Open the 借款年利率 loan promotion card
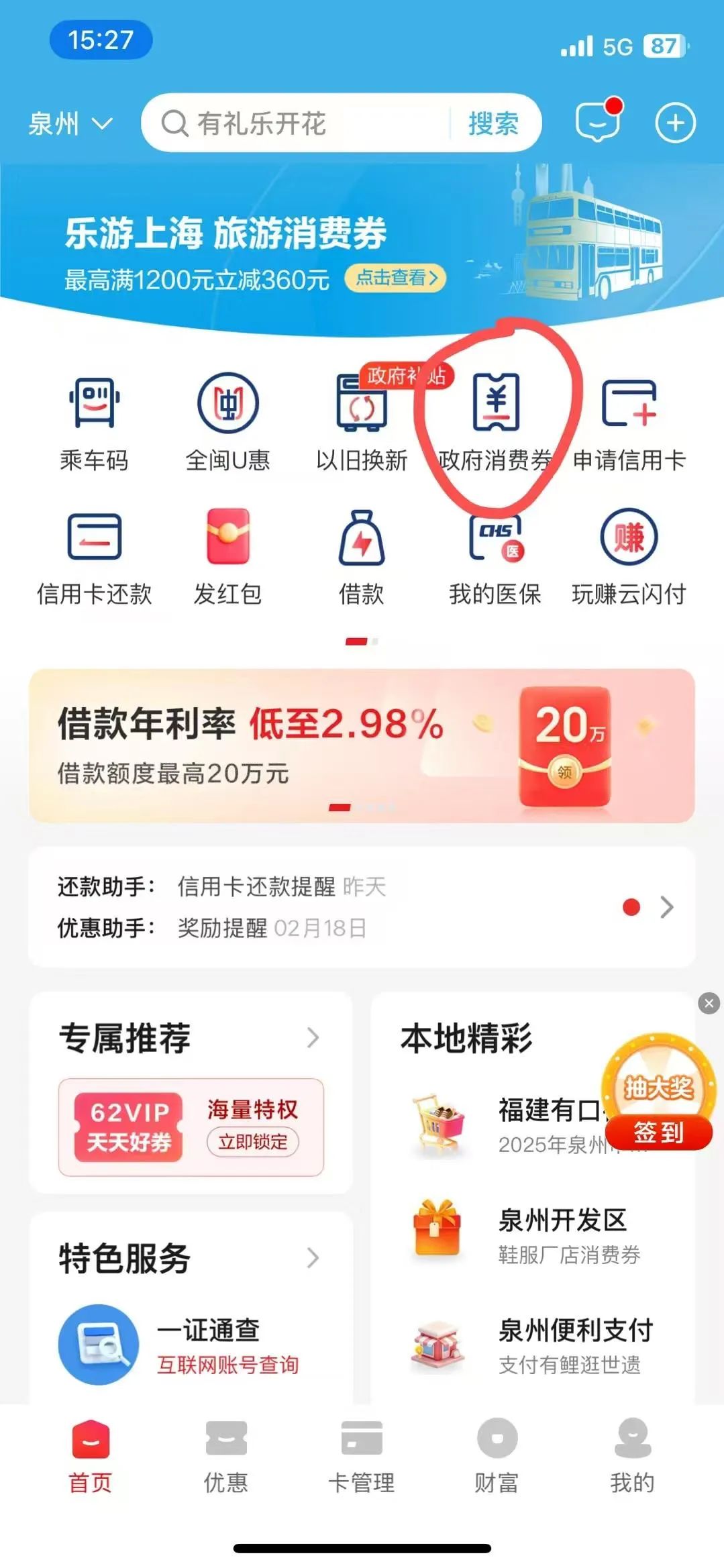The height and width of the screenshot is (1568, 724). coord(362,745)
